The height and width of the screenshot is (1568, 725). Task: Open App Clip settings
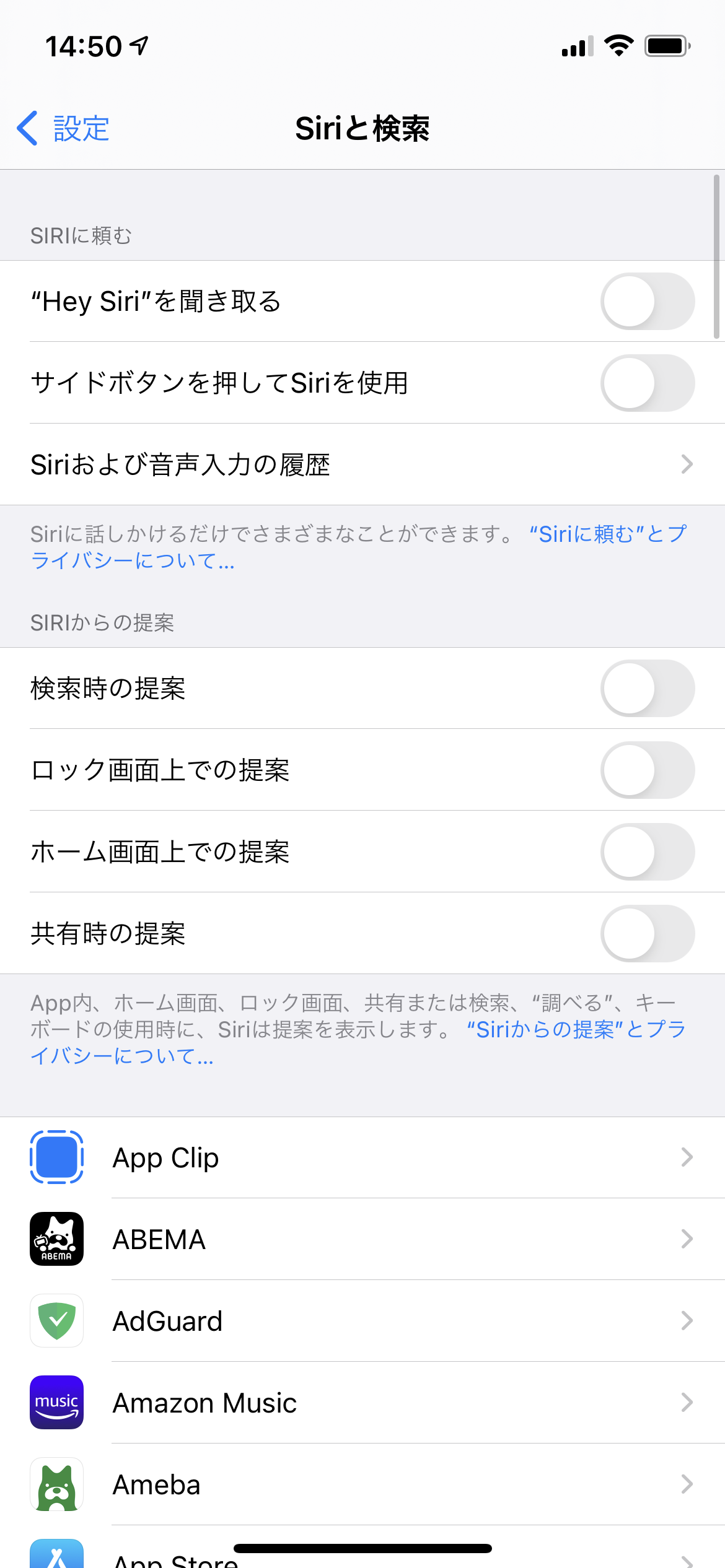pyautogui.click(x=362, y=1158)
